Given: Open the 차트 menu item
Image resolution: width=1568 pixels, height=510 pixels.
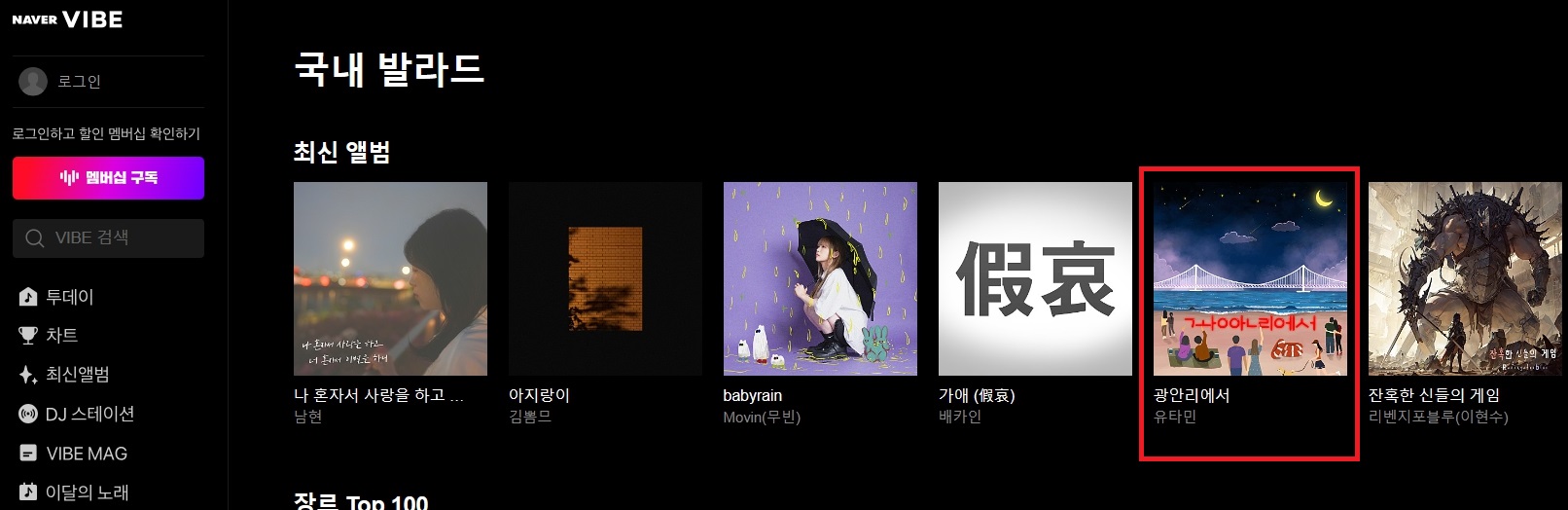Looking at the screenshot, I should point(61,336).
